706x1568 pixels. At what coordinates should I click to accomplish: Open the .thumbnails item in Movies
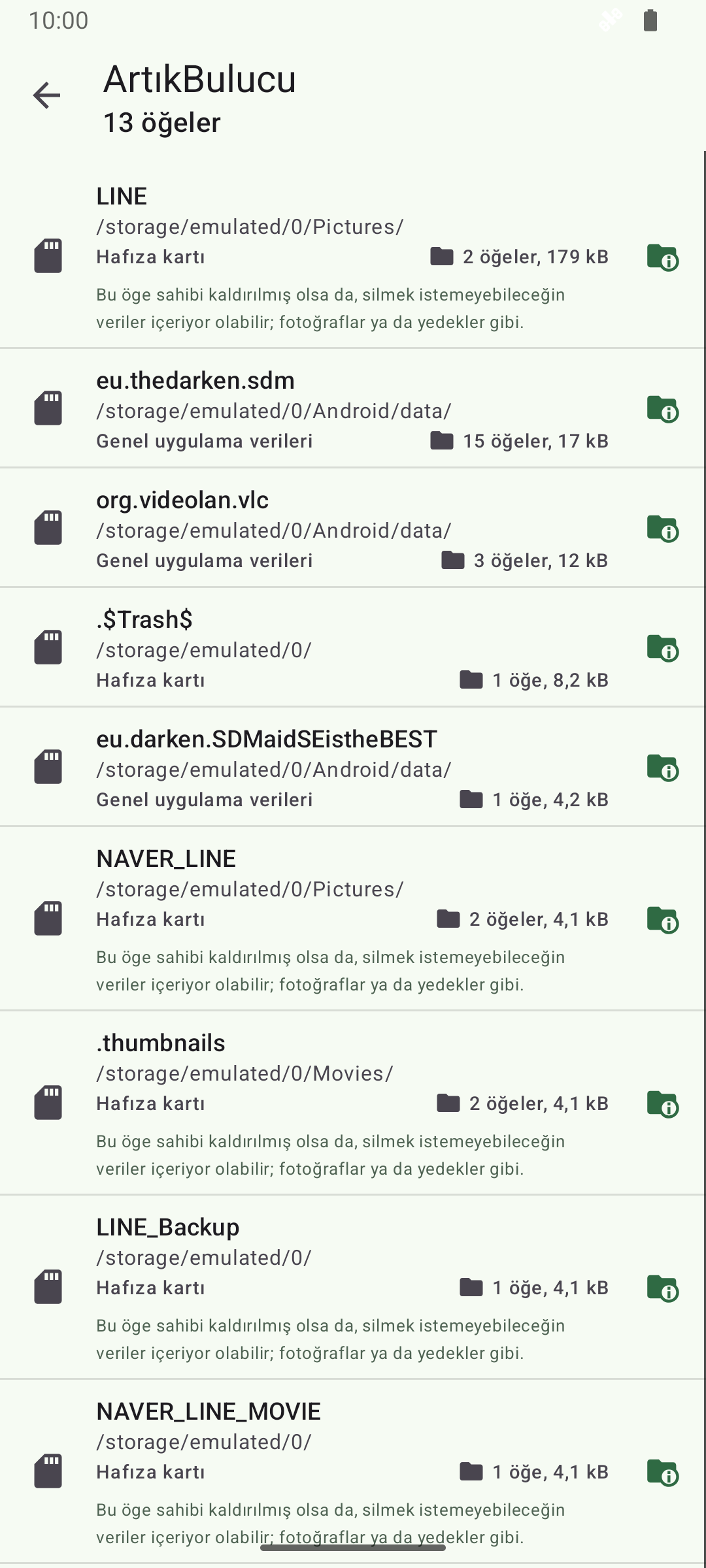coord(352,1103)
